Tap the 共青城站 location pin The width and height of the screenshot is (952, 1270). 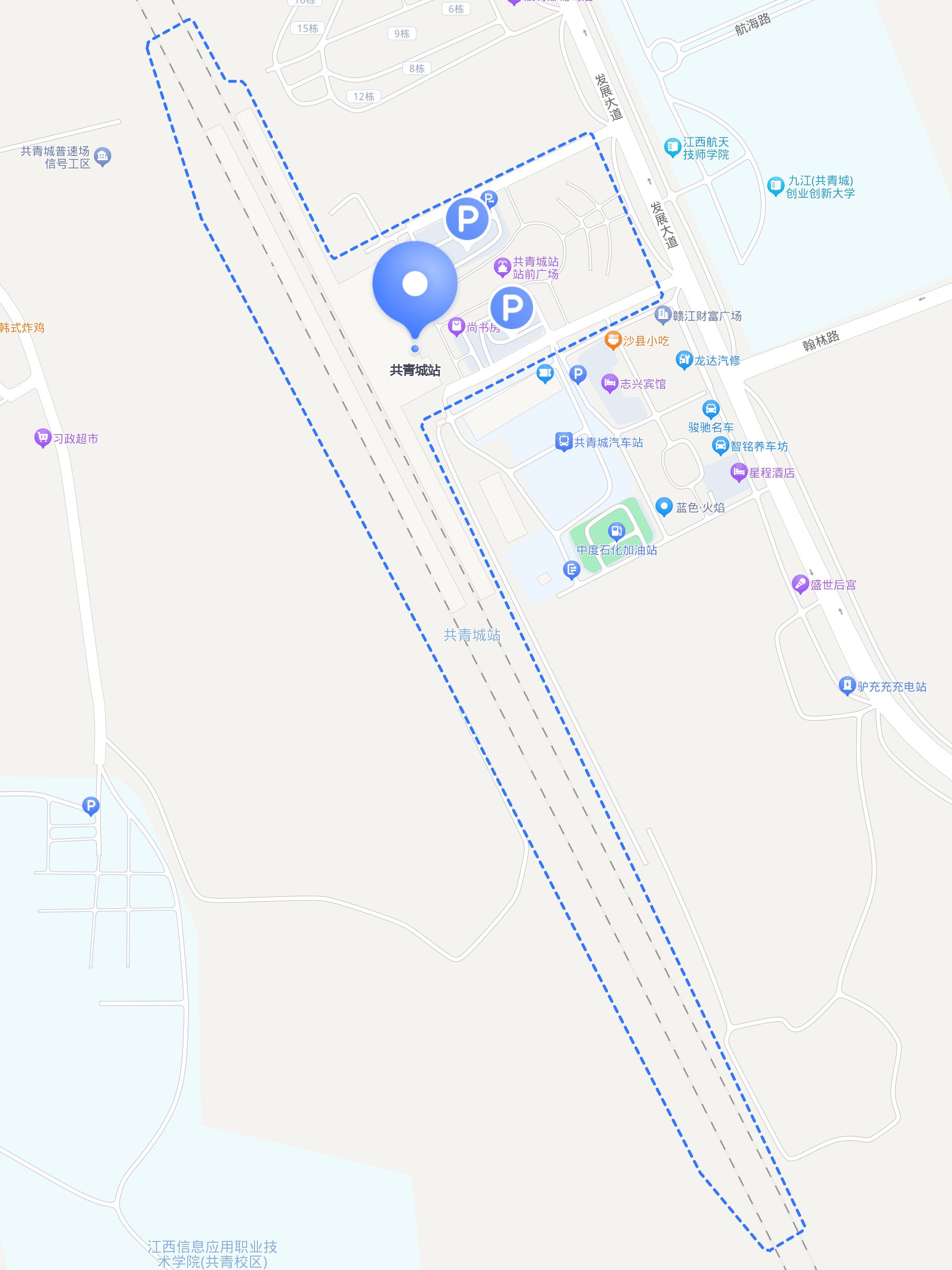pyautogui.click(x=414, y=284)
